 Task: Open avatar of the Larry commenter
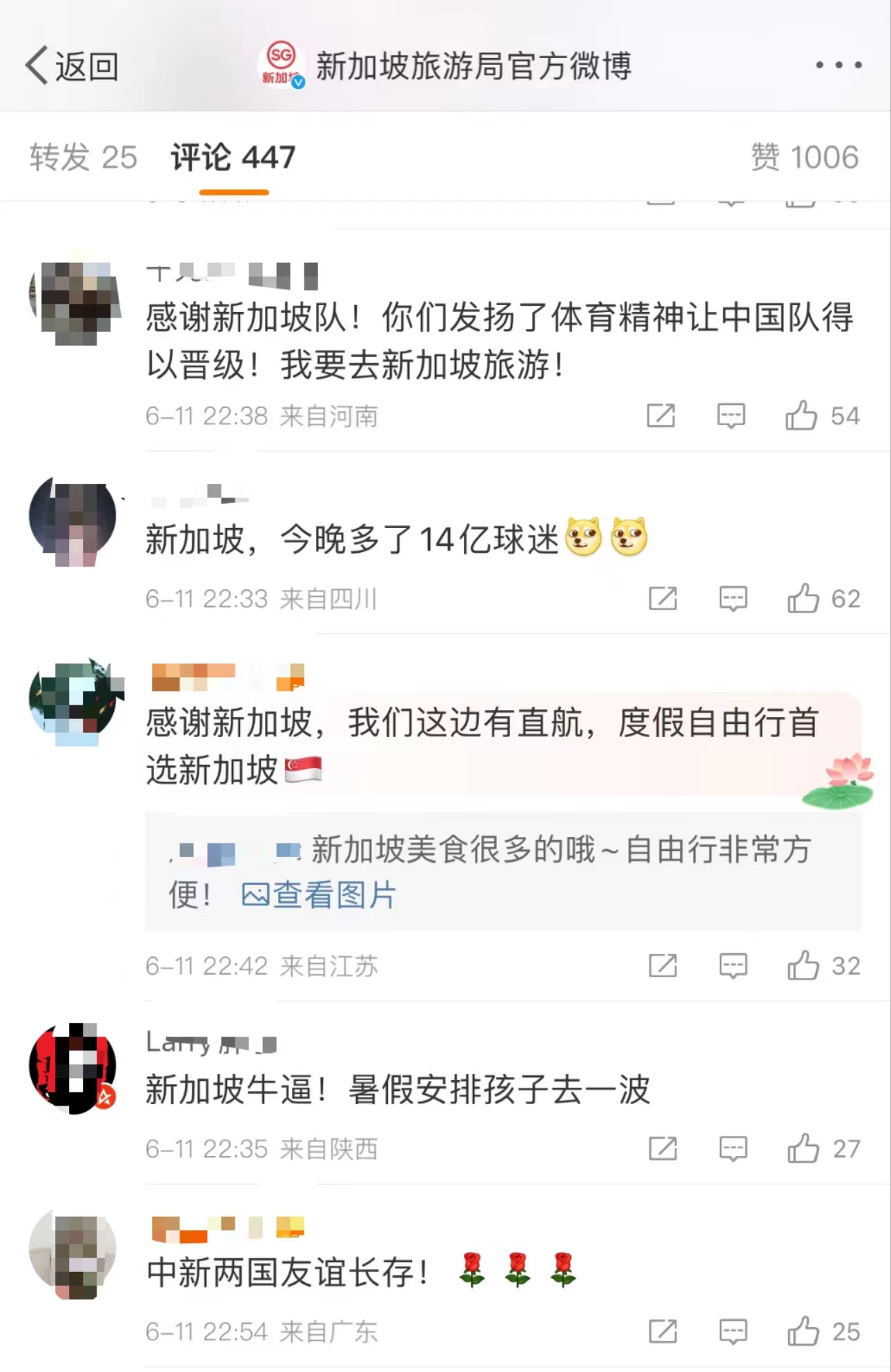73,1068
